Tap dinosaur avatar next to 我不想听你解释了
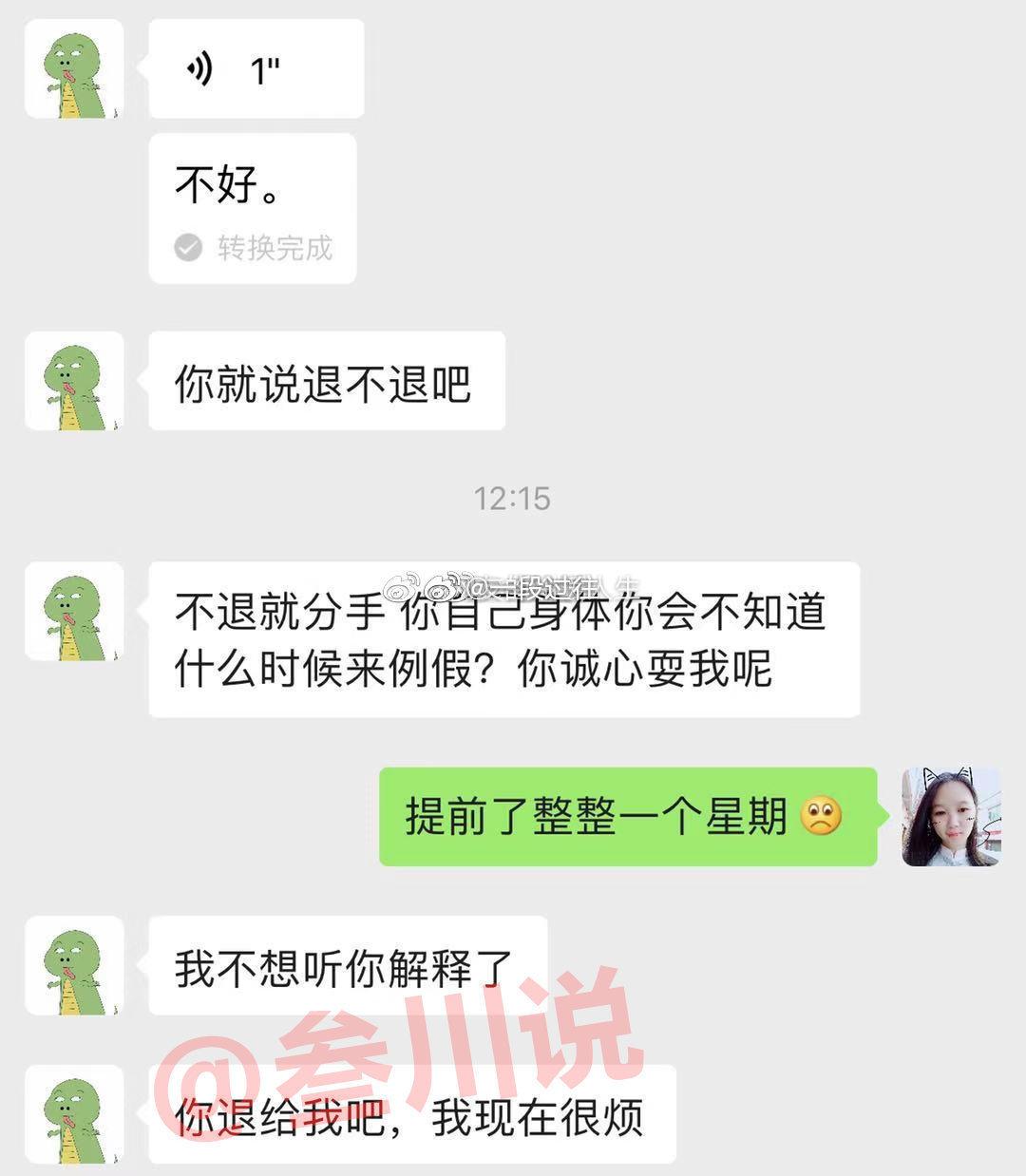1026x1176 pixels. 74,966
